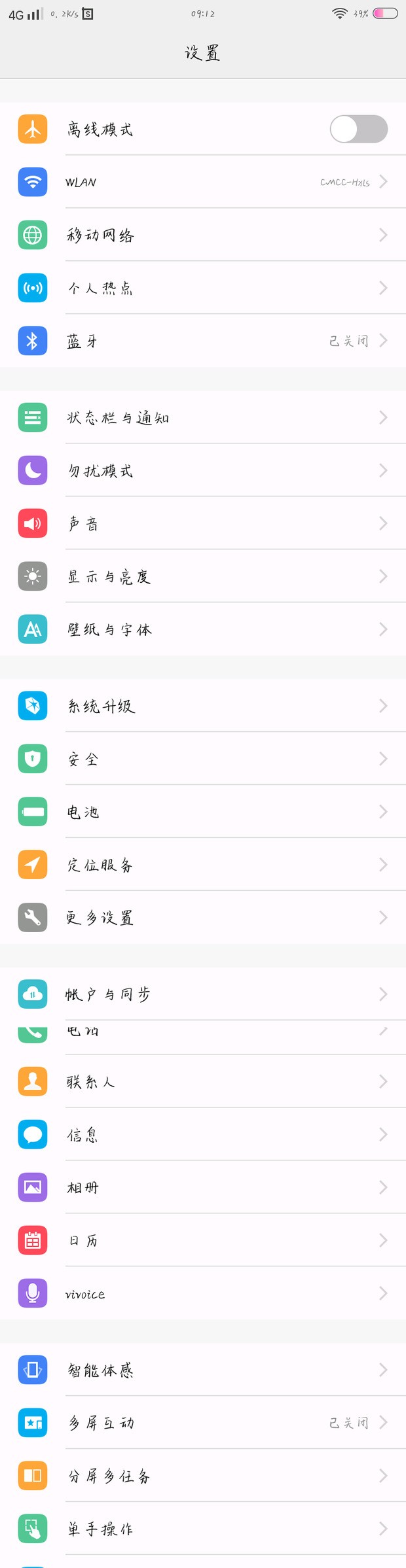This screenshot has width=406, height=1568.
Task: Open 定位服务 settings
Action: tap(203, 865)
